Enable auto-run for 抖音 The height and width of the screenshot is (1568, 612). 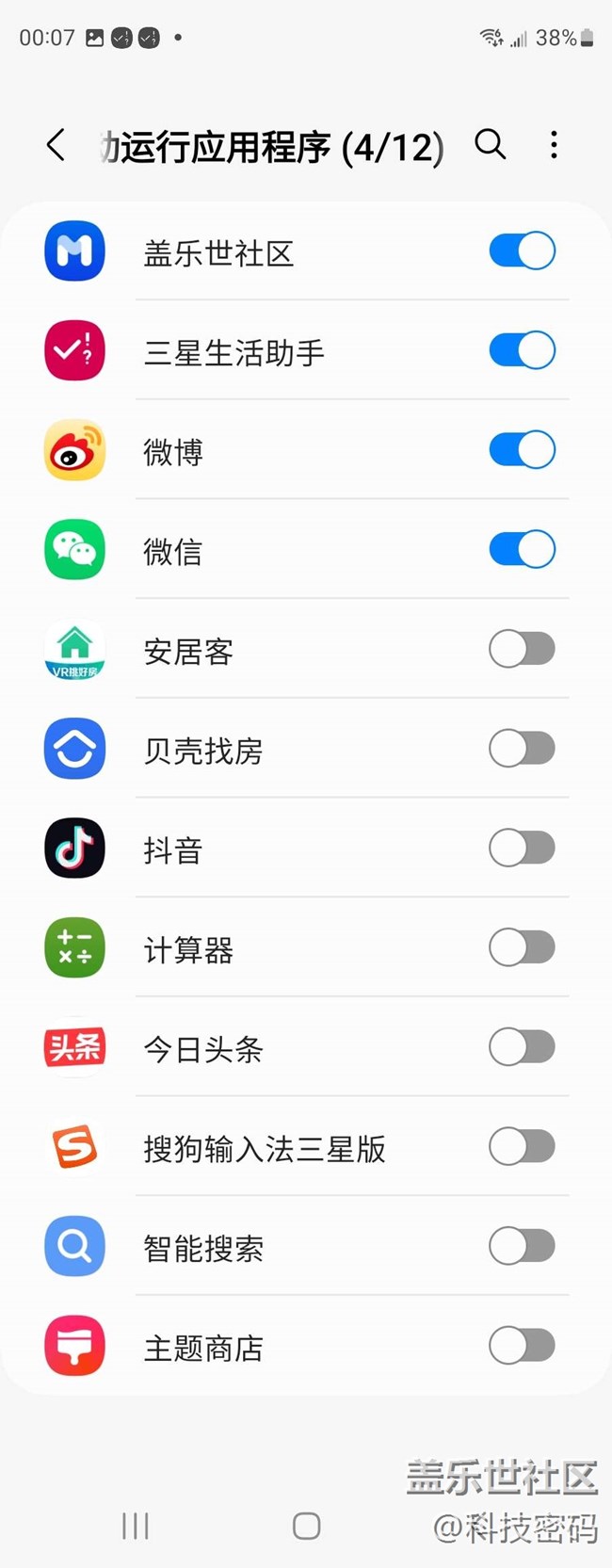(x=522, y=848)
